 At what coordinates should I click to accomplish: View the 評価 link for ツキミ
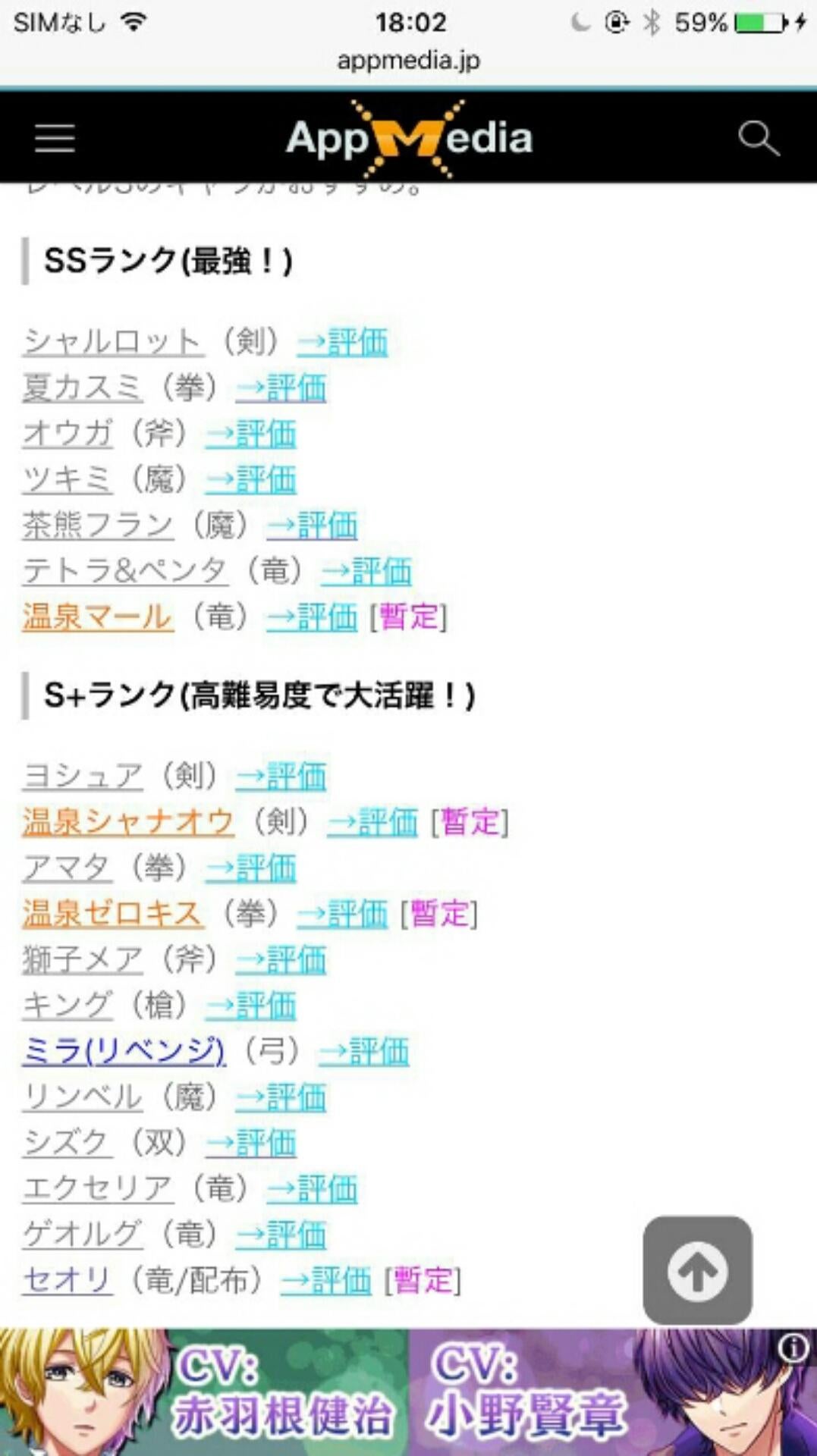251,479
